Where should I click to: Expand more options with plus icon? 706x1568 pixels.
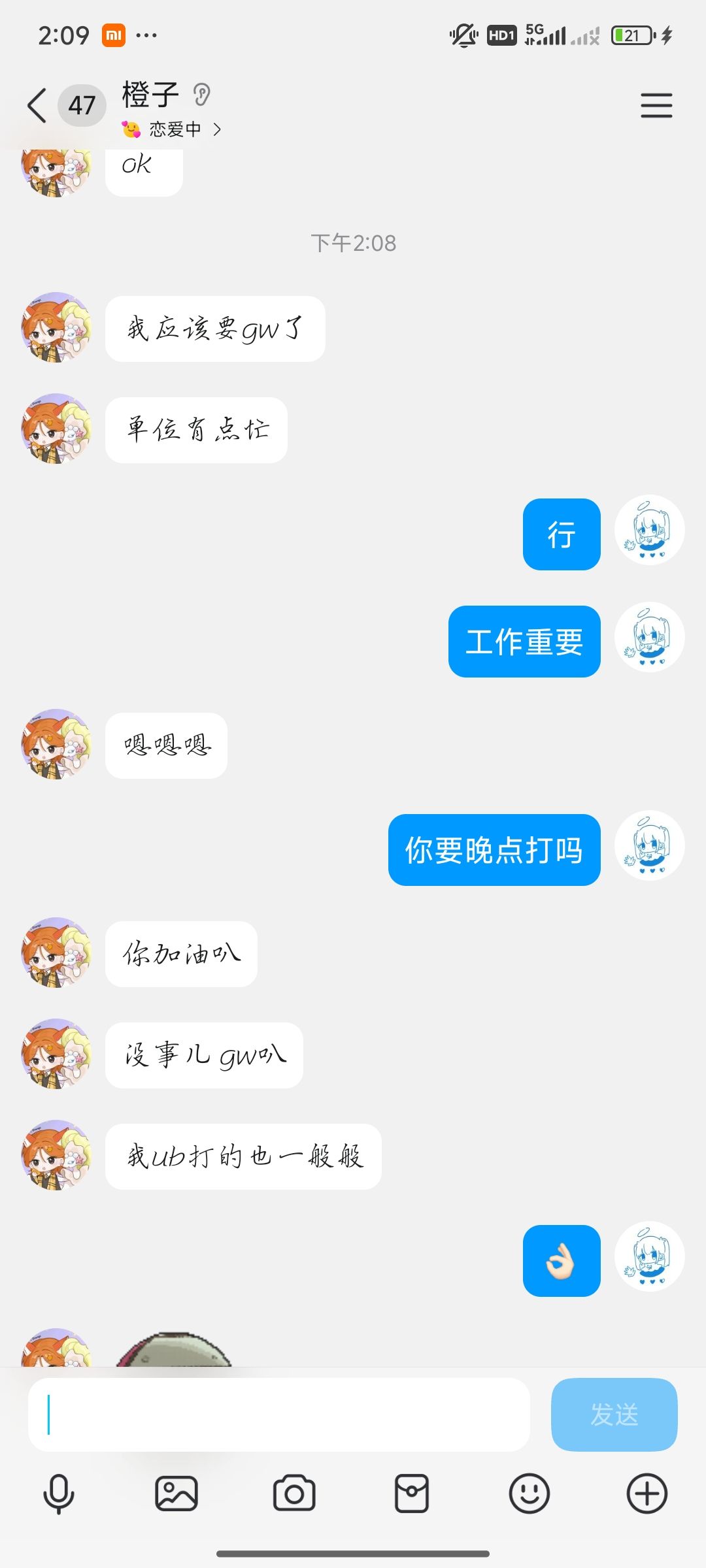point(647,1494)
